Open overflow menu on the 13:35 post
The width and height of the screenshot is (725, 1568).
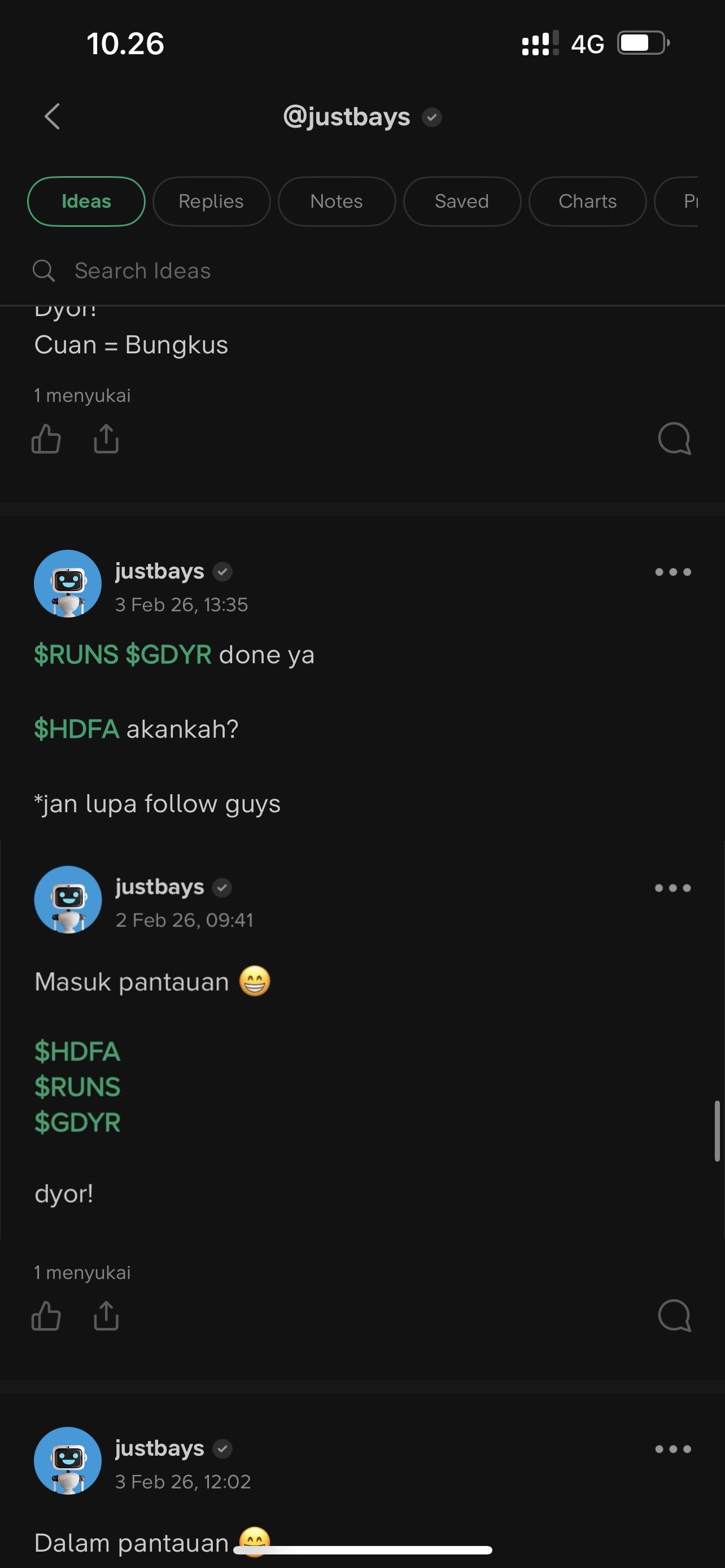click(x=672, y=572)
